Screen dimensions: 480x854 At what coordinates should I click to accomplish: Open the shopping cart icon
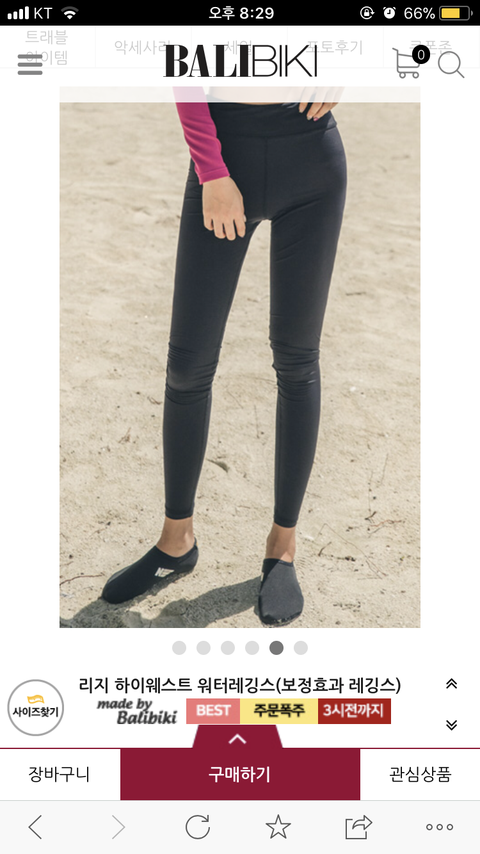point(410,62)
